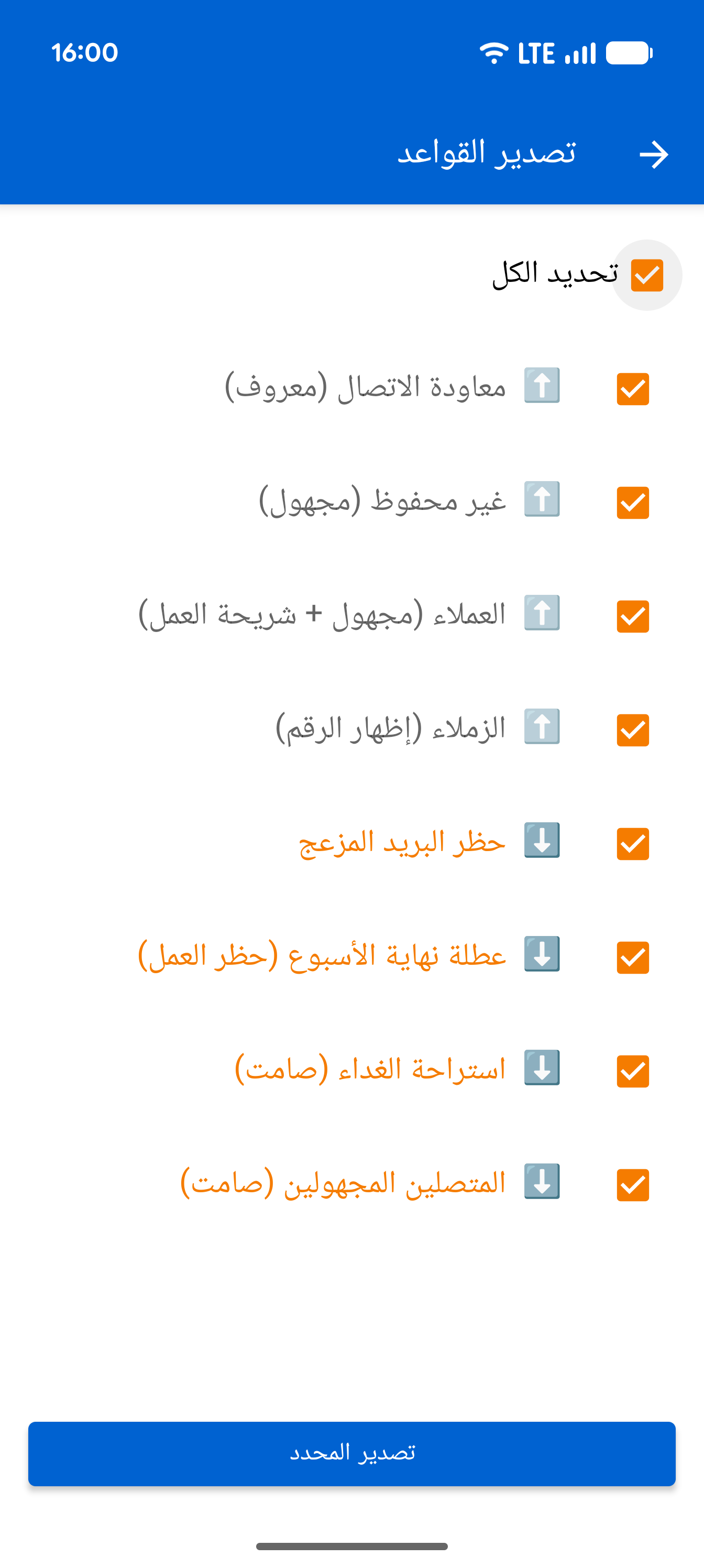Toggle the تحديد الكل checkbox

point(648,275)
